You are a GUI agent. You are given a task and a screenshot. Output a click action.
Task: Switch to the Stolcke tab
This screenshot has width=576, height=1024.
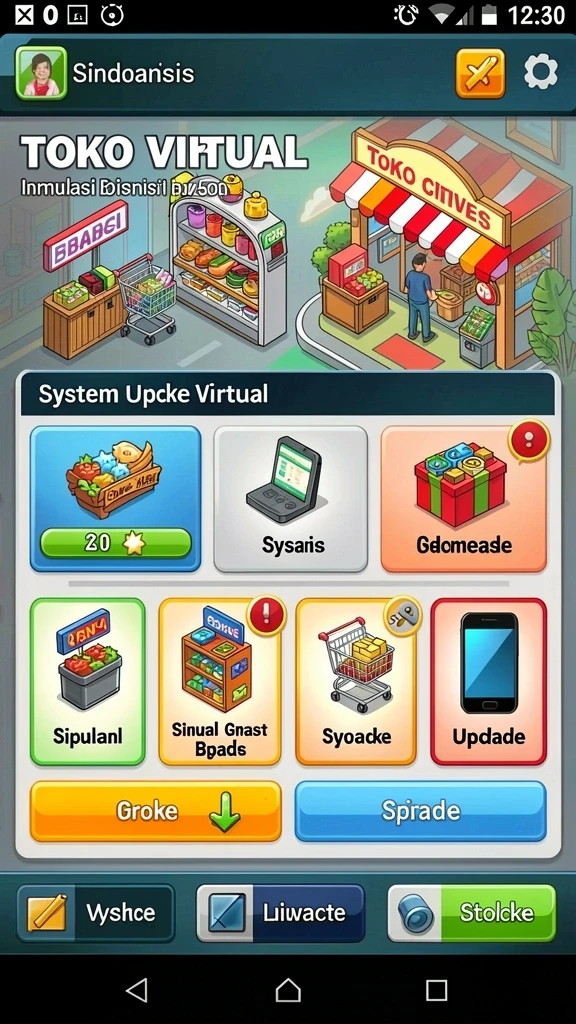click(x=472, y=912)
